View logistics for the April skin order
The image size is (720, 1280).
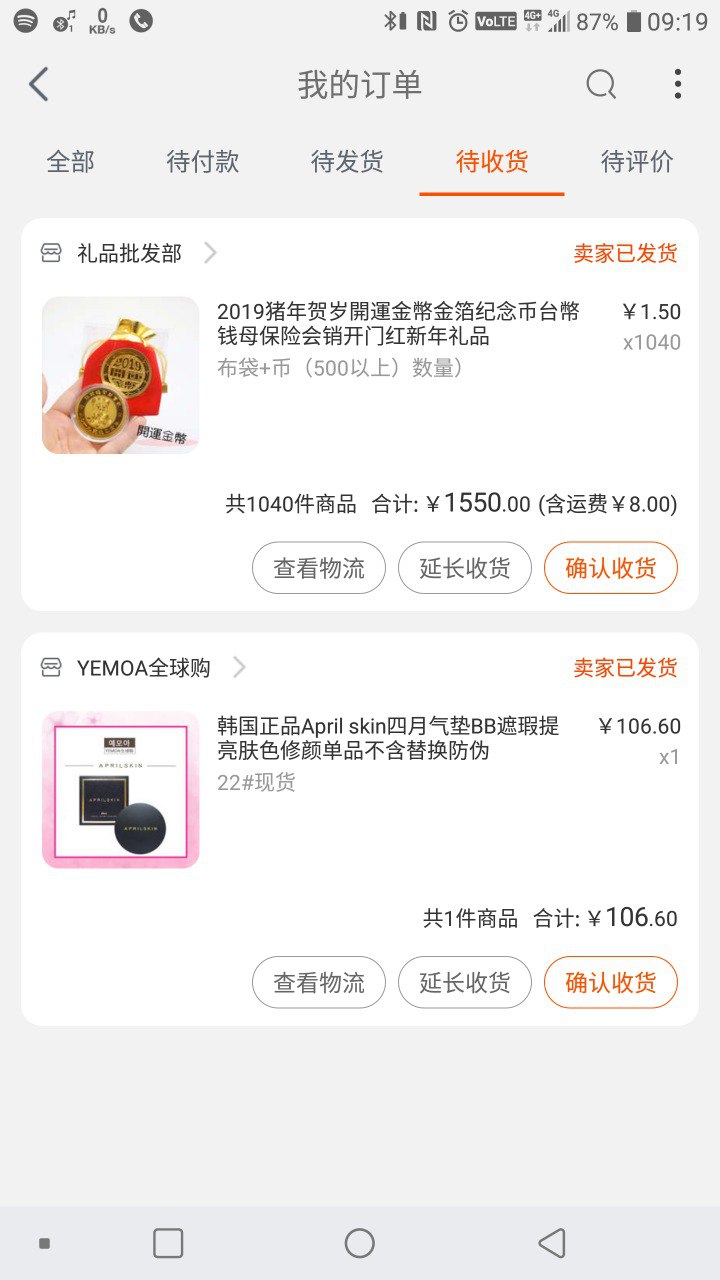[x=319, y=983]
